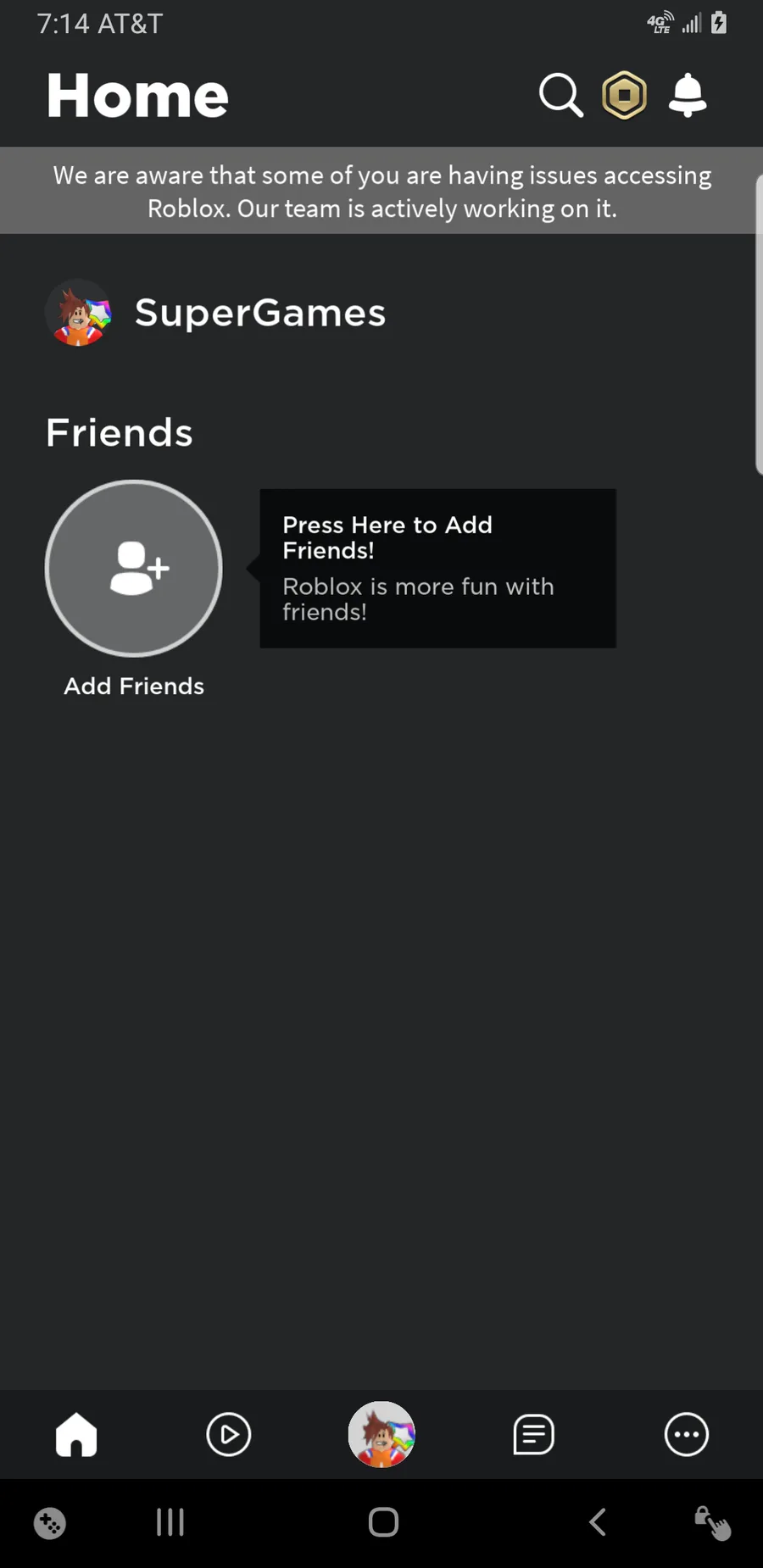
Task: Open system recent apps
Action: [x=170, y=1522]
